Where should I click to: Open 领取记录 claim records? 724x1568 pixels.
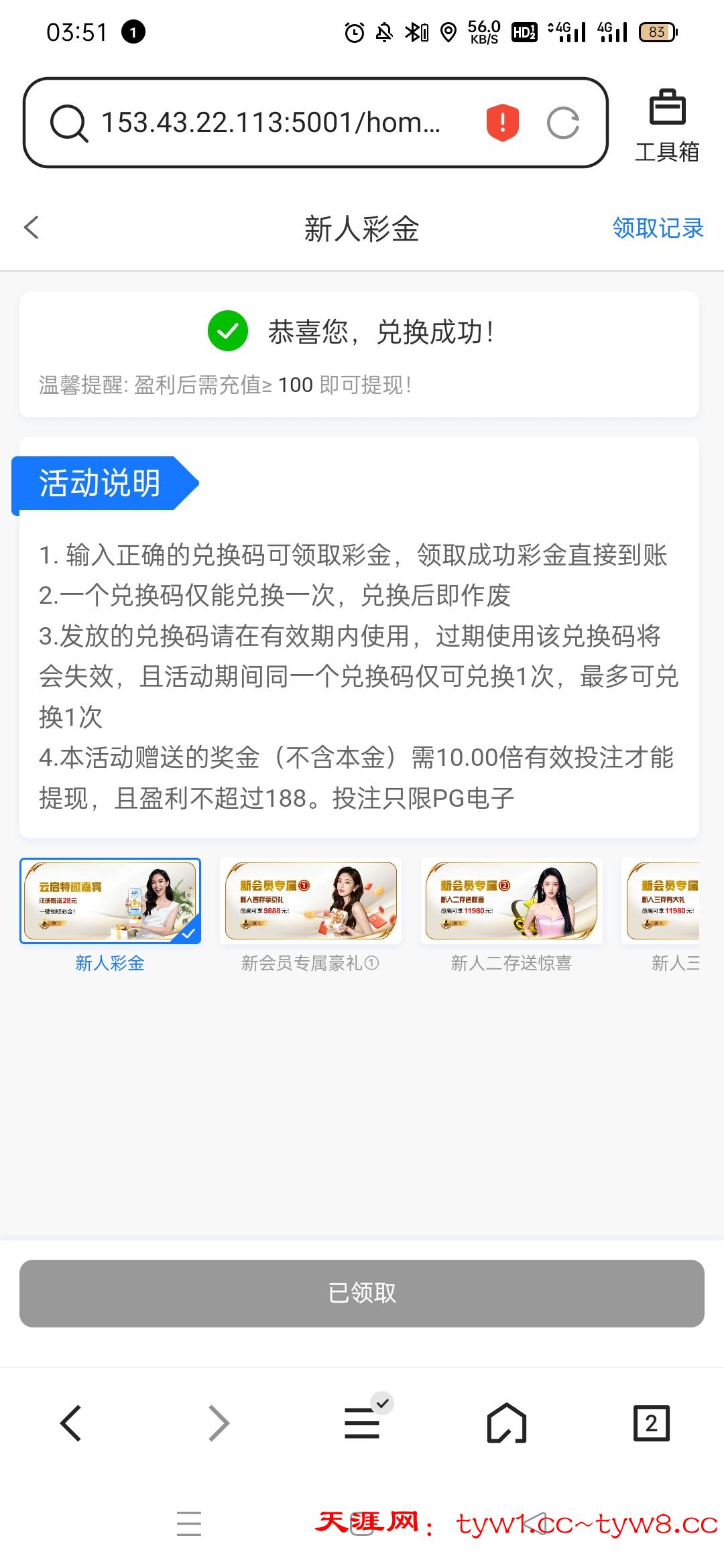657,228
